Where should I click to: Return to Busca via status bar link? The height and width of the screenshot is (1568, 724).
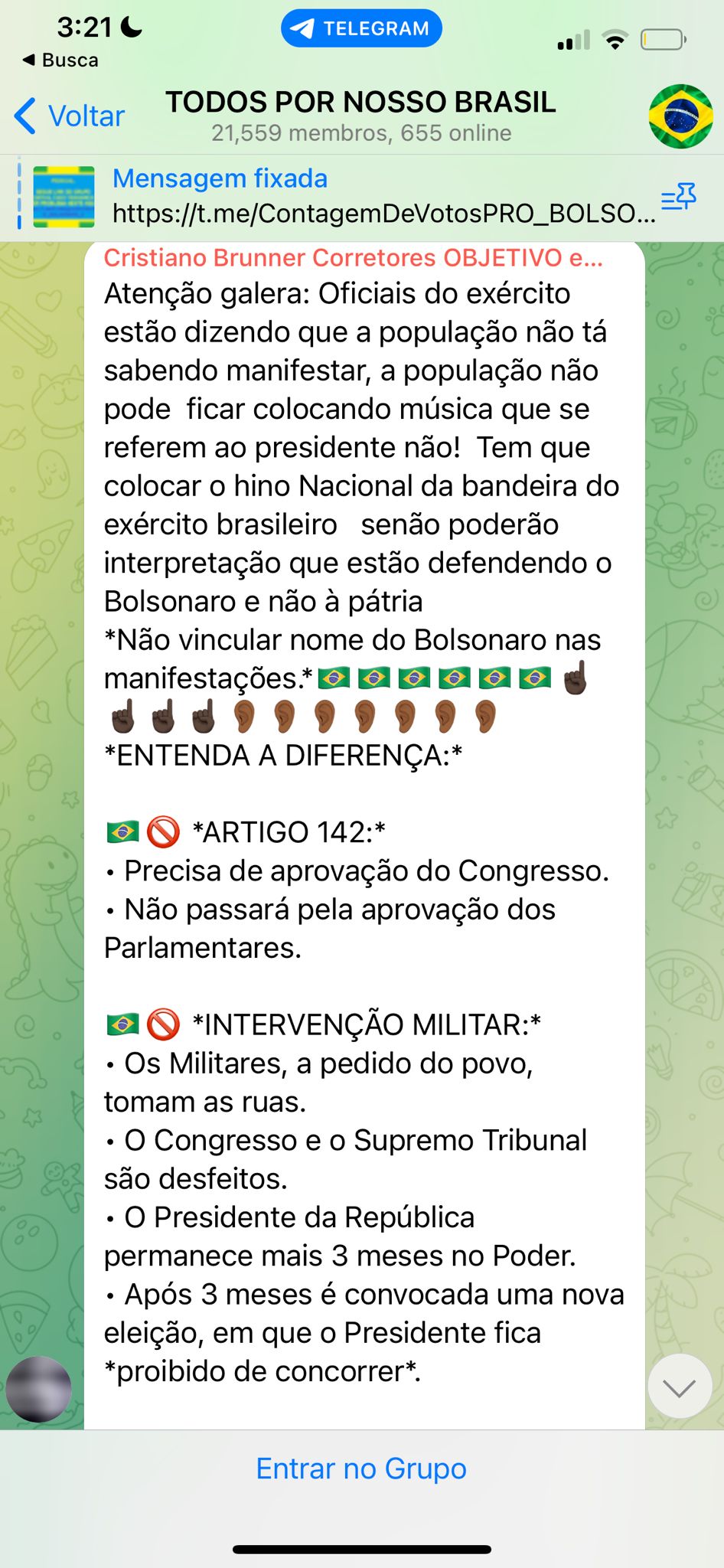click(60, 60)
